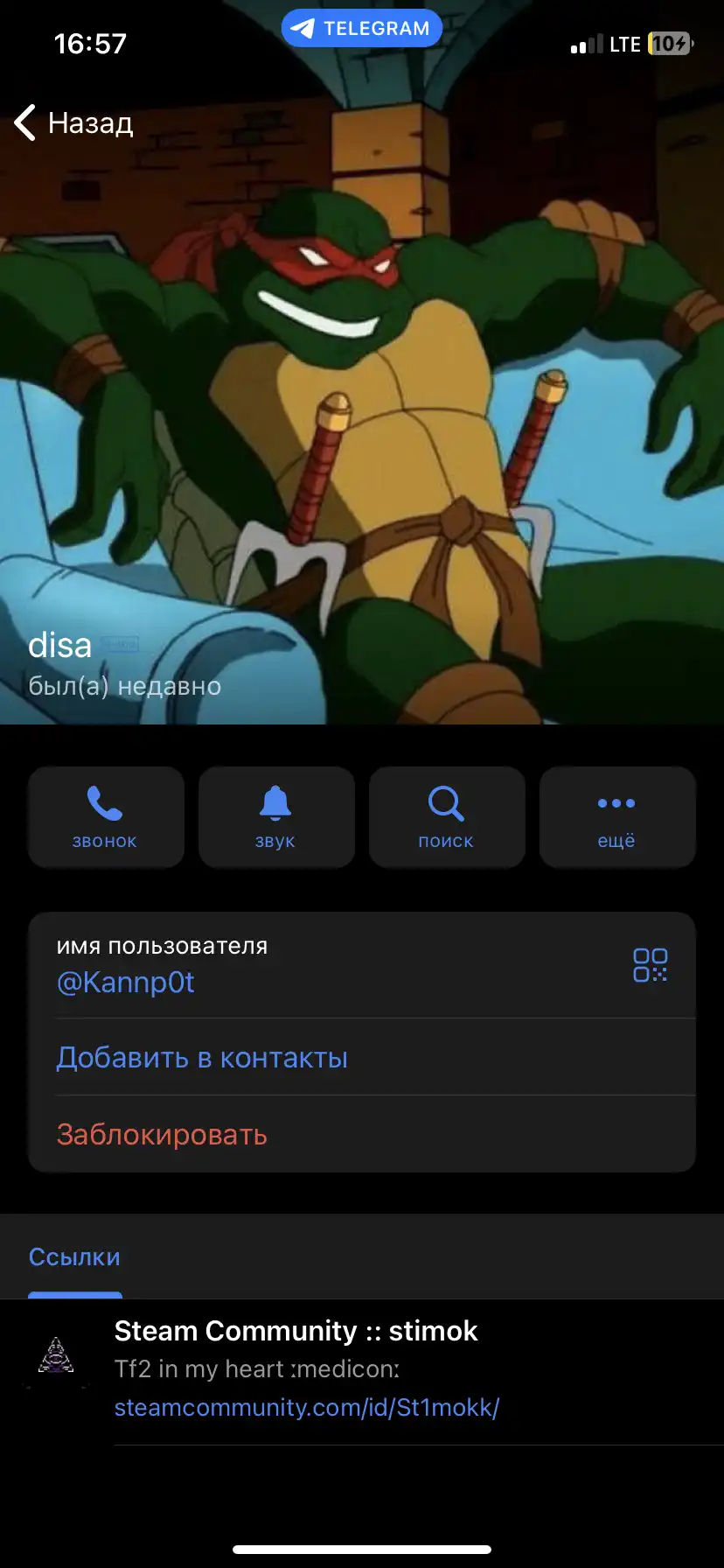Select Заблокировать to block the user
This screenshot has width=724, height=1568.
(x=362, y=1134)
